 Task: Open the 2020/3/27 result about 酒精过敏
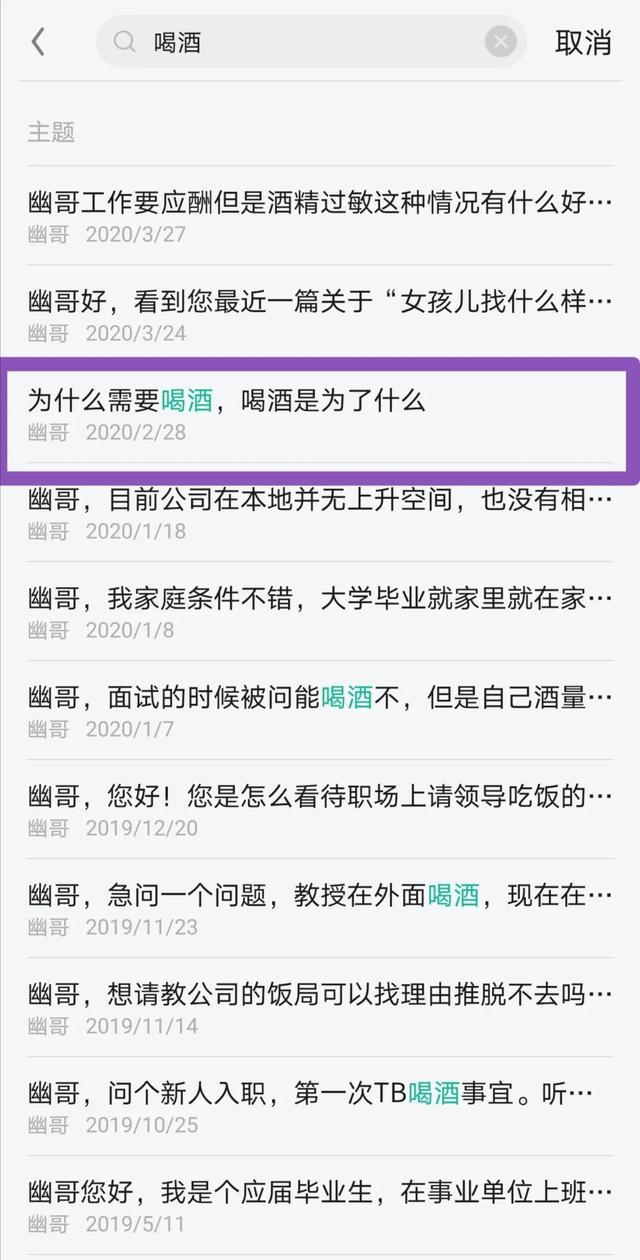(x=320, y=216)
